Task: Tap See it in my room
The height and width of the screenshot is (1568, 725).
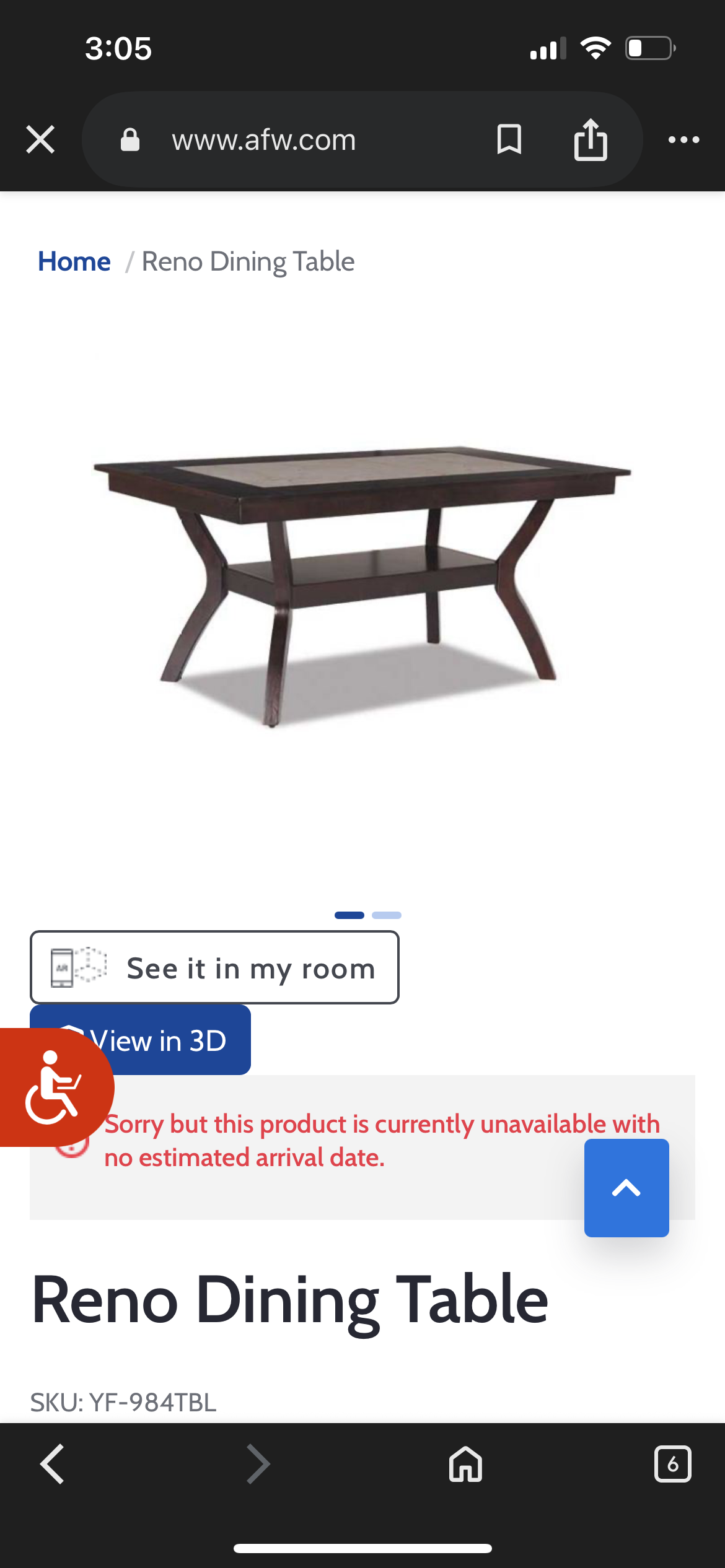Action: point(214,967)
